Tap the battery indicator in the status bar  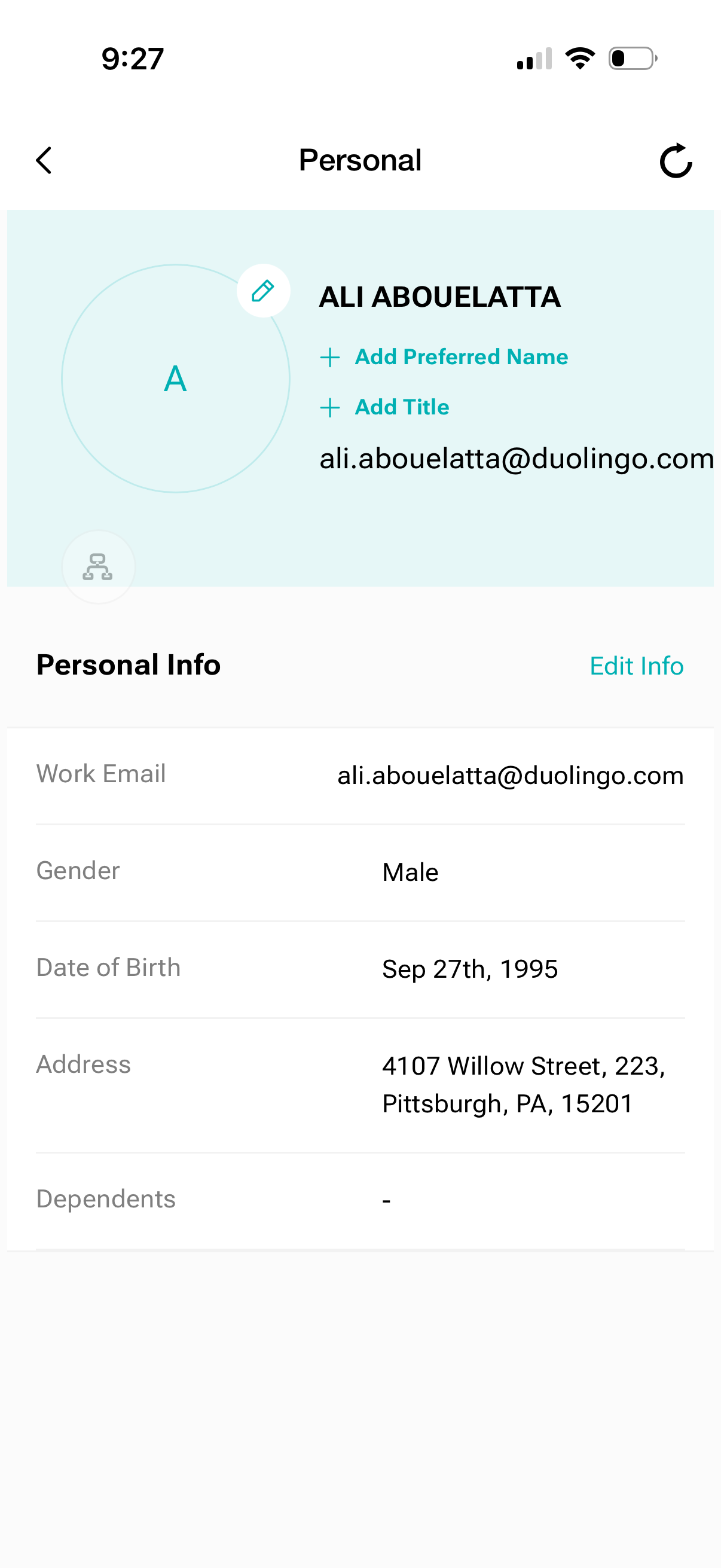[630, 58]
